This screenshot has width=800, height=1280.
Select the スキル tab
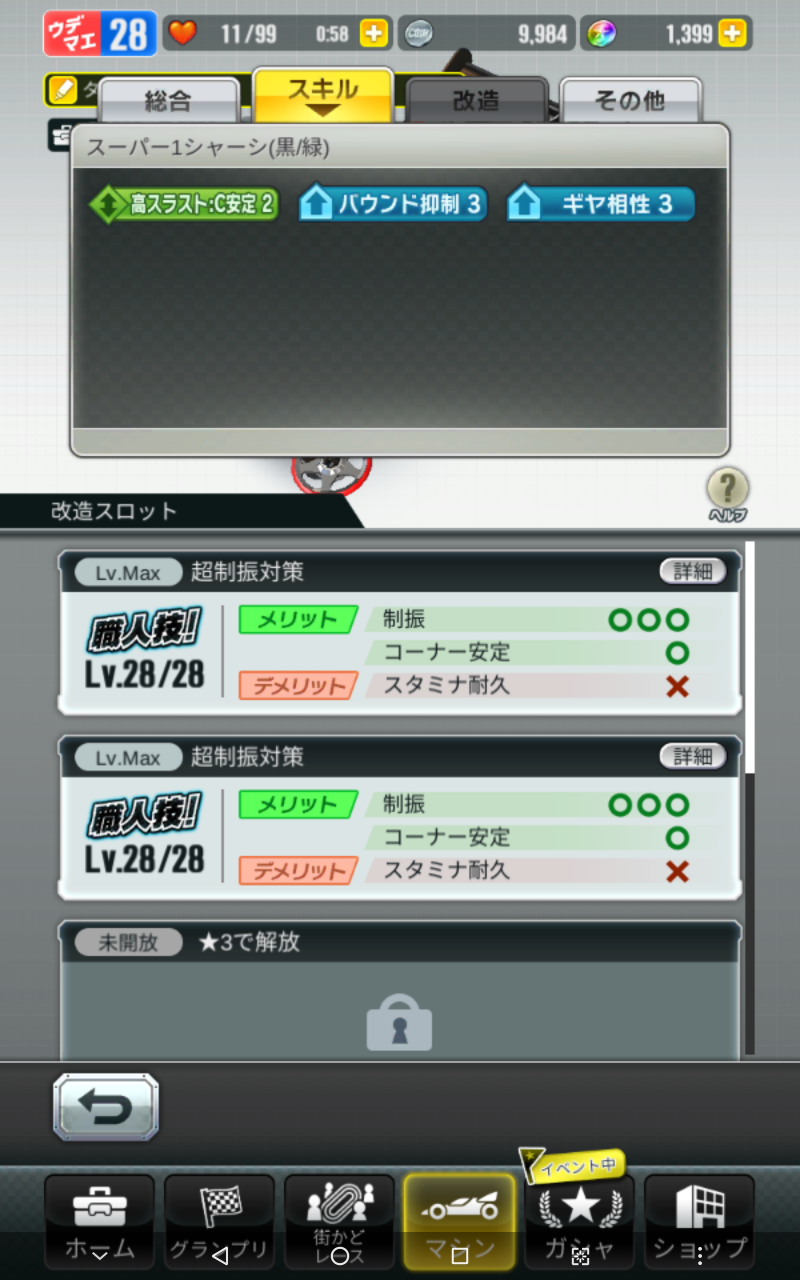[x=323, y=95]
